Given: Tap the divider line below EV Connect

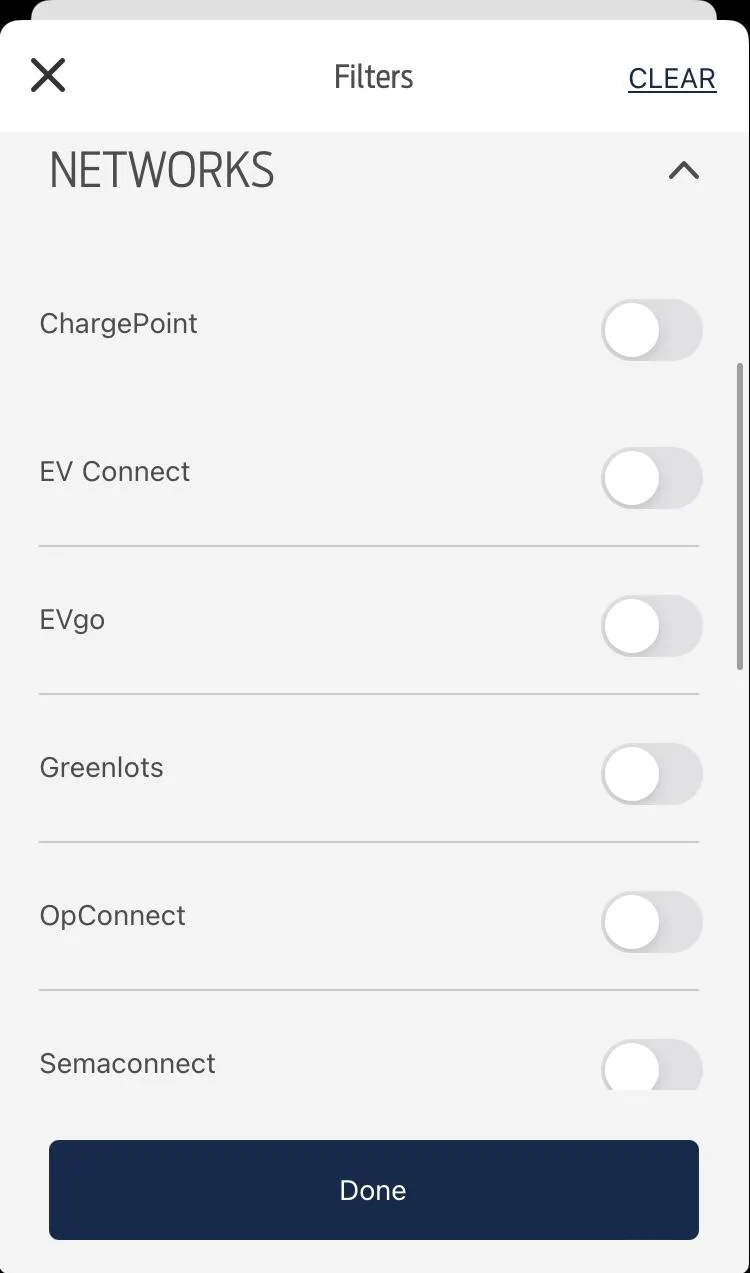Looking at the screenshot, I should tap(370, 545).
